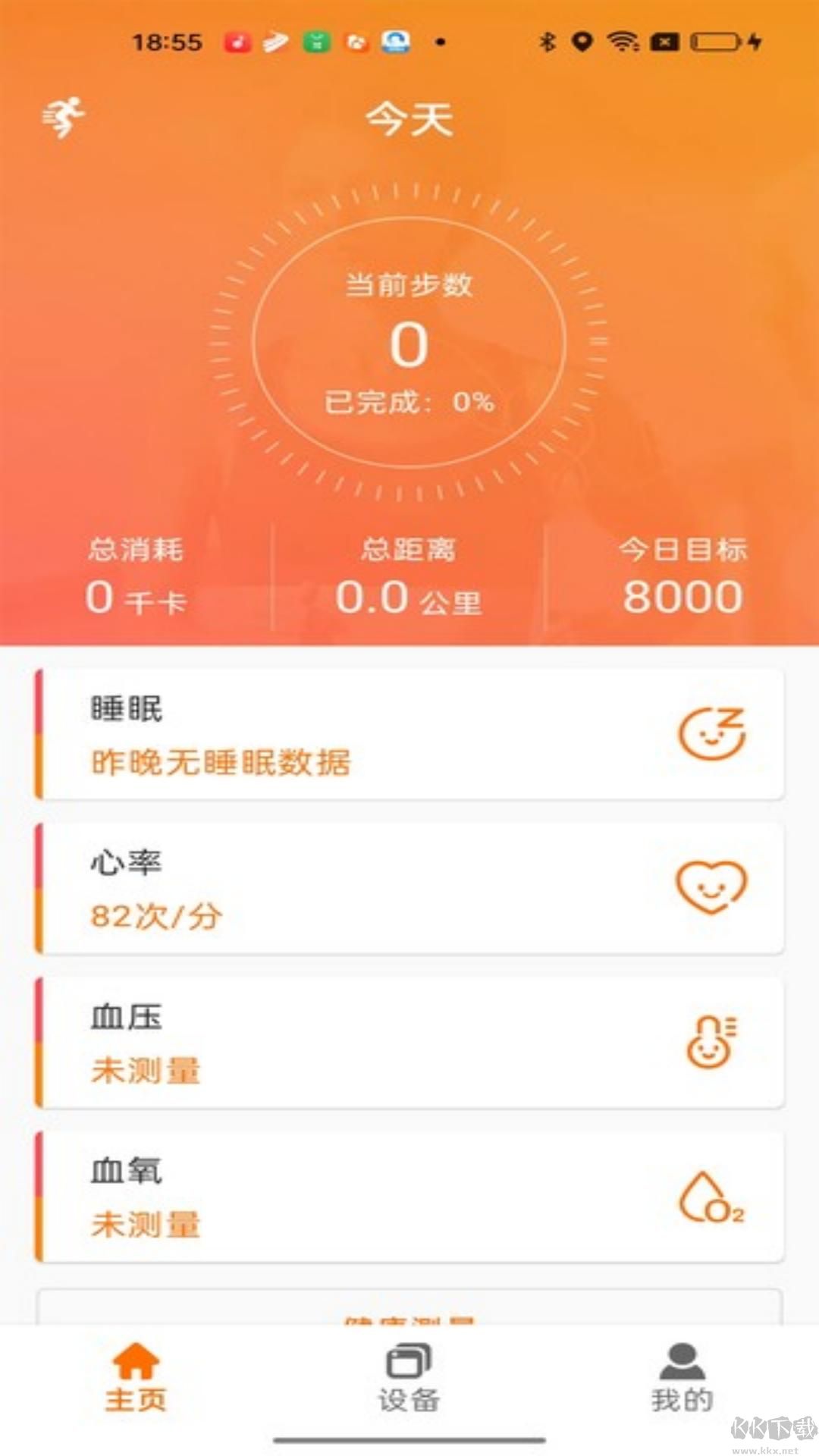Tap the 今日目标 8000 value
Viewport: 819px width, 1456px height.
(x=682, y=595)
